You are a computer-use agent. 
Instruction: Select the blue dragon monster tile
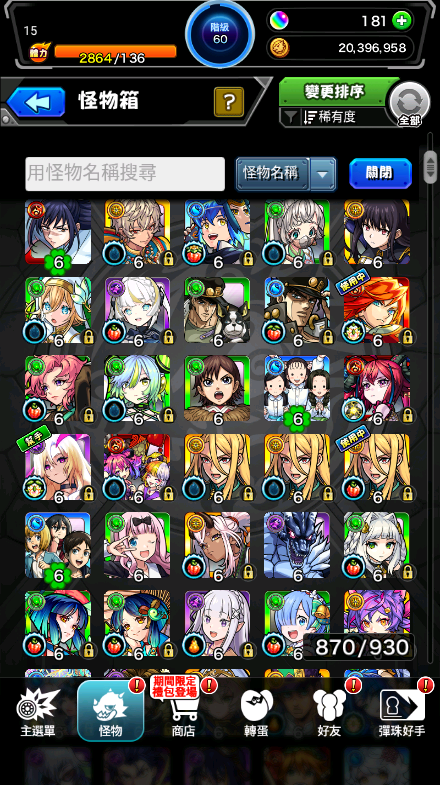click(297, 545)
